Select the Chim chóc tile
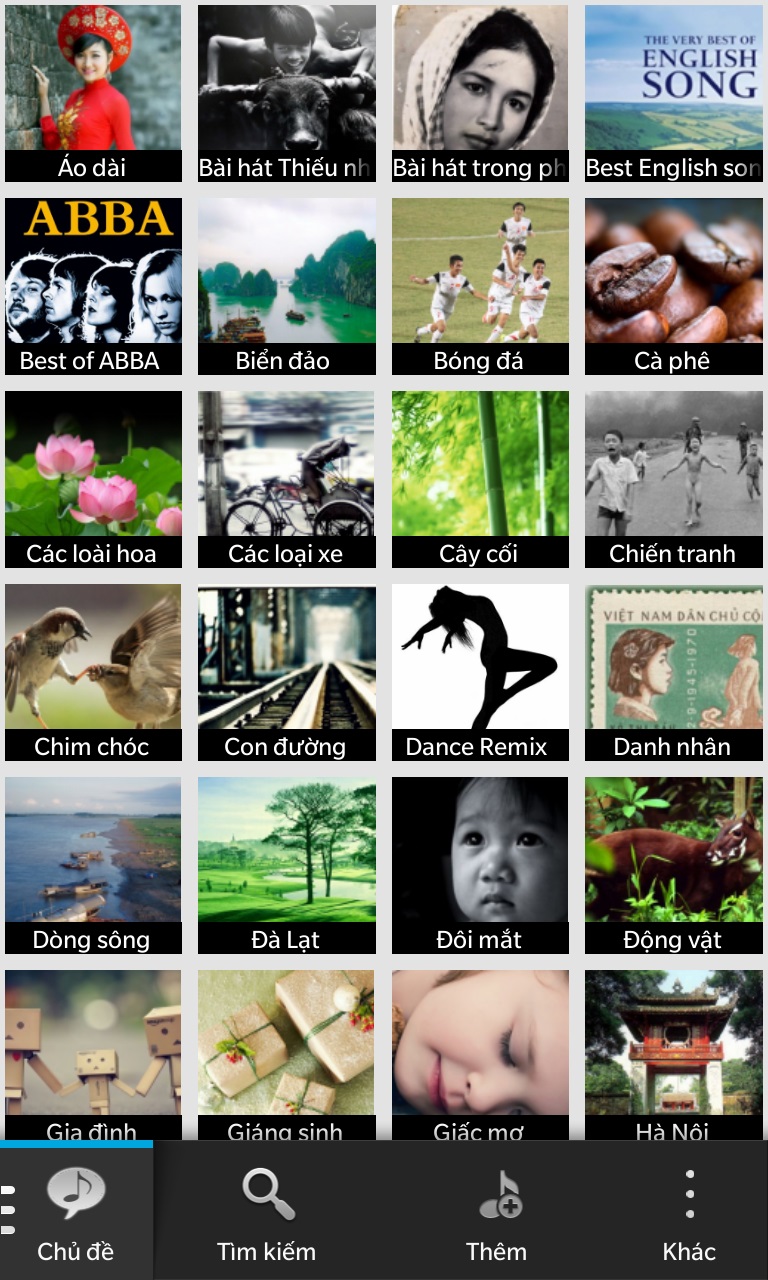Image resolution: width=768 pixels, height=1280 pixels. pos(93,672)
